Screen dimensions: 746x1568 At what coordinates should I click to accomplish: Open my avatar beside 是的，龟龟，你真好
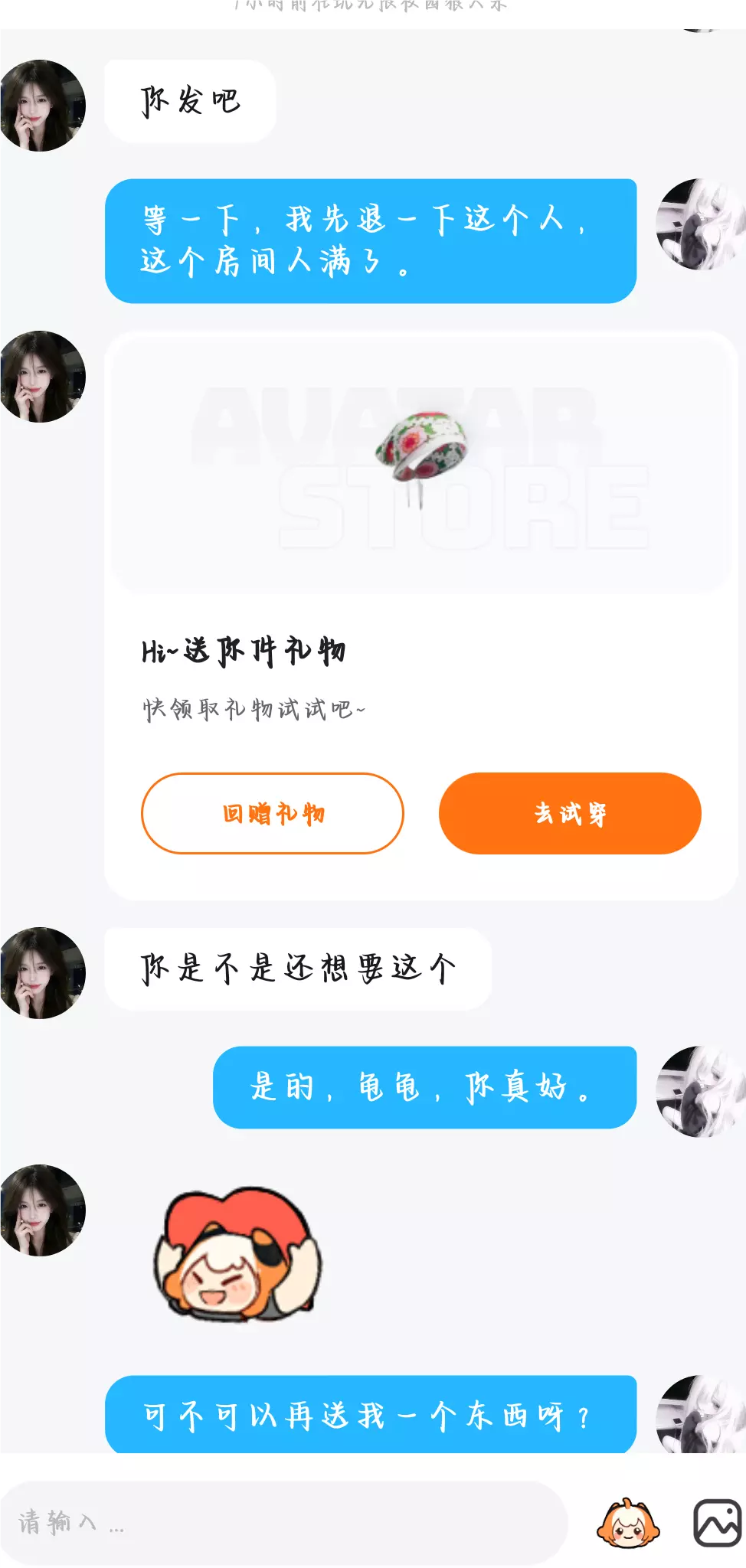[x=701, y=1091]
